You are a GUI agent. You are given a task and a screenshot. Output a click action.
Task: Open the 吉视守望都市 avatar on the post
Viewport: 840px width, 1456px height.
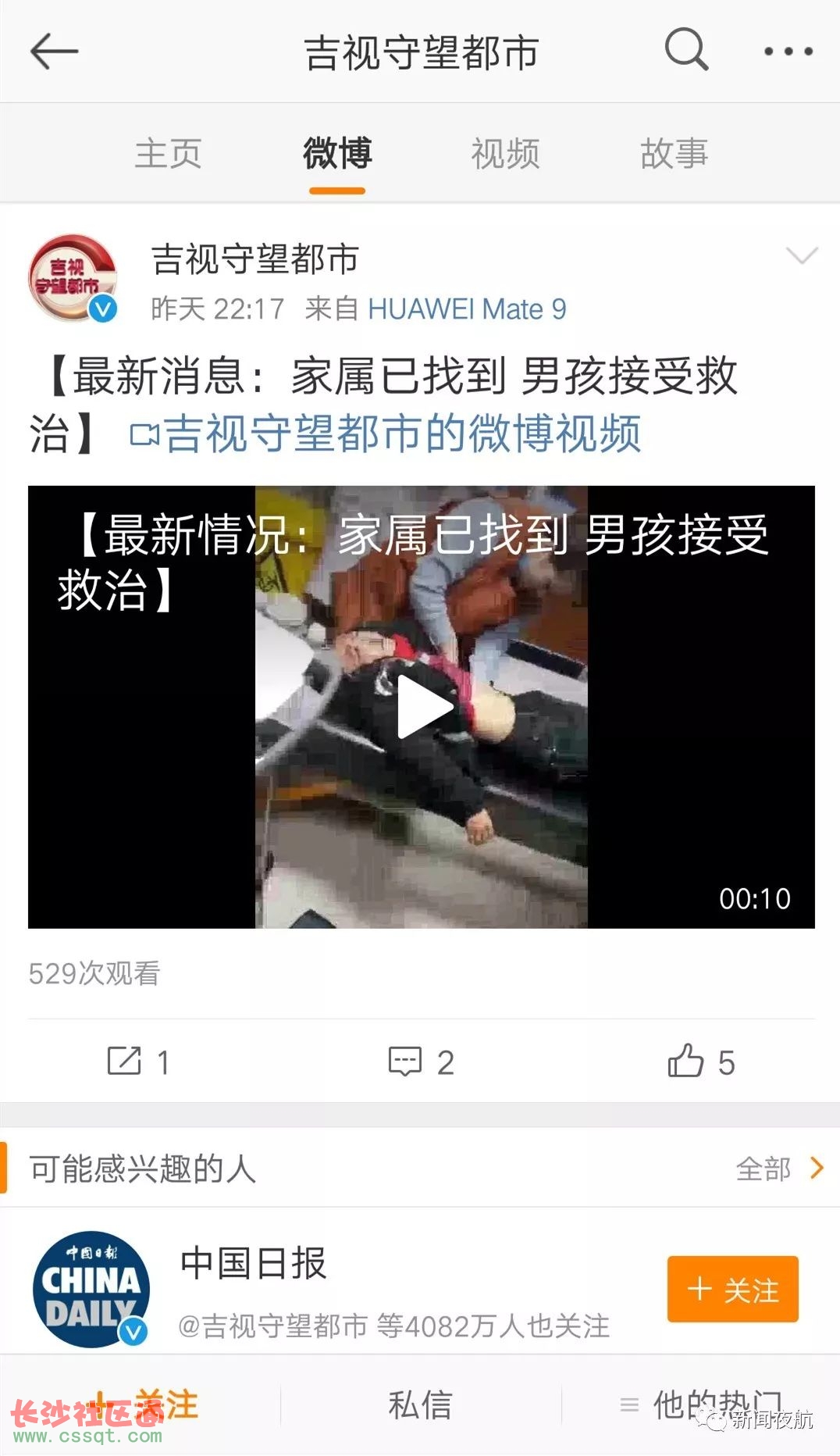point(73,278)
